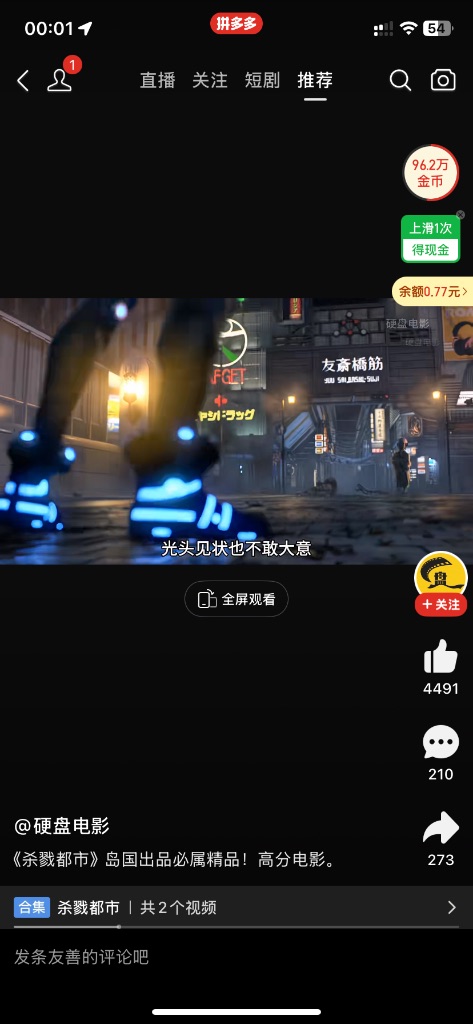Switch to the 直播 tab
Viewport: 473px width, 1024px height.
[x=157, y=80]
